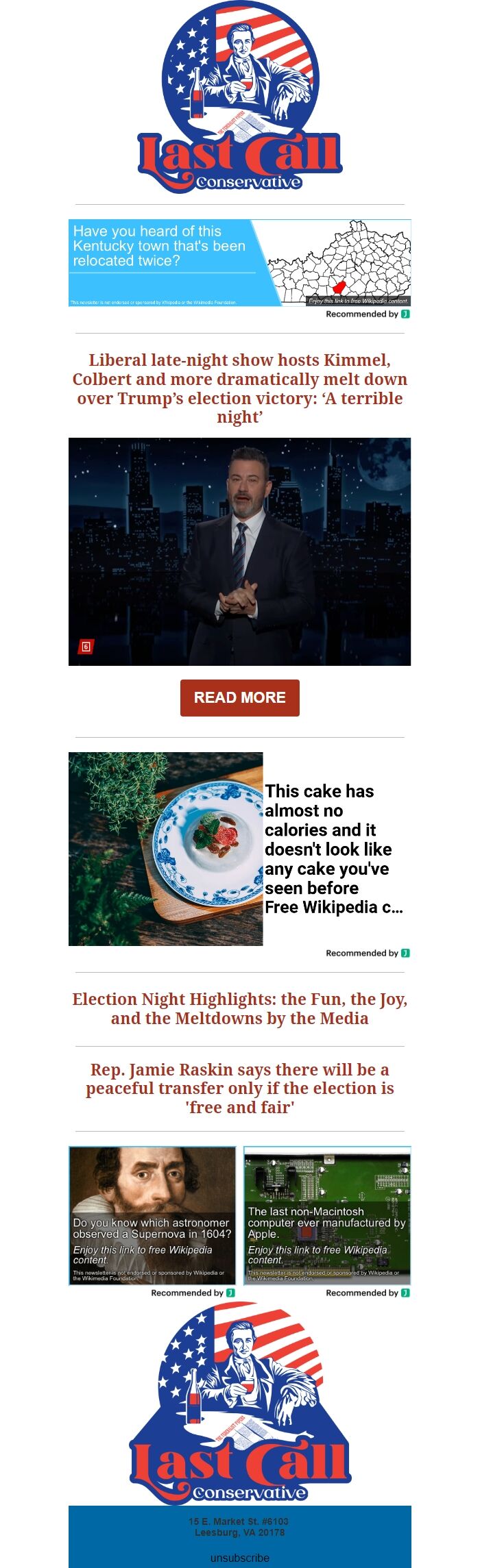The height and width of the screenshot is (1568, 480).
Task: Open the Election Night Highlights article link
Action: [x=239, y=1008]
